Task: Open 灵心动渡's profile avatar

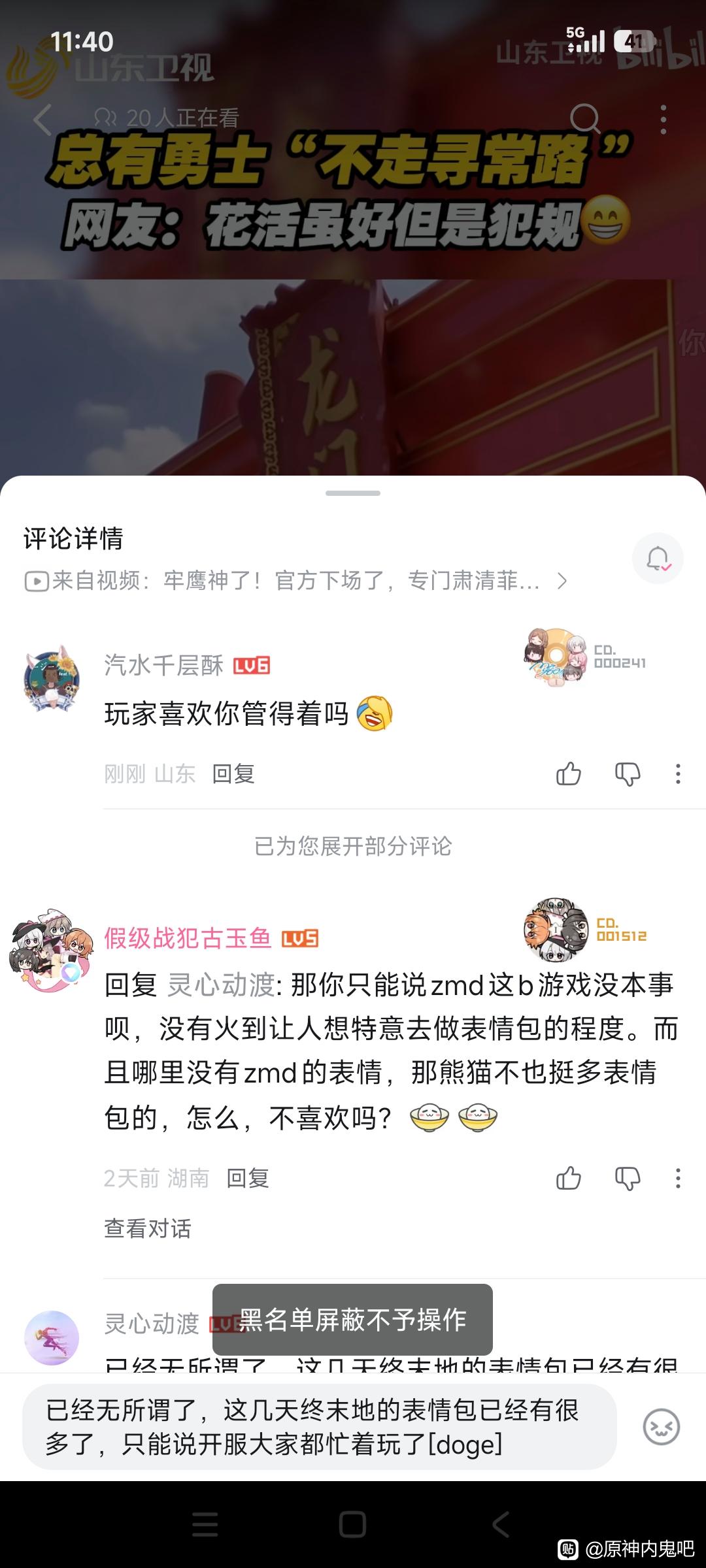Action: [x=51, y=1337]
